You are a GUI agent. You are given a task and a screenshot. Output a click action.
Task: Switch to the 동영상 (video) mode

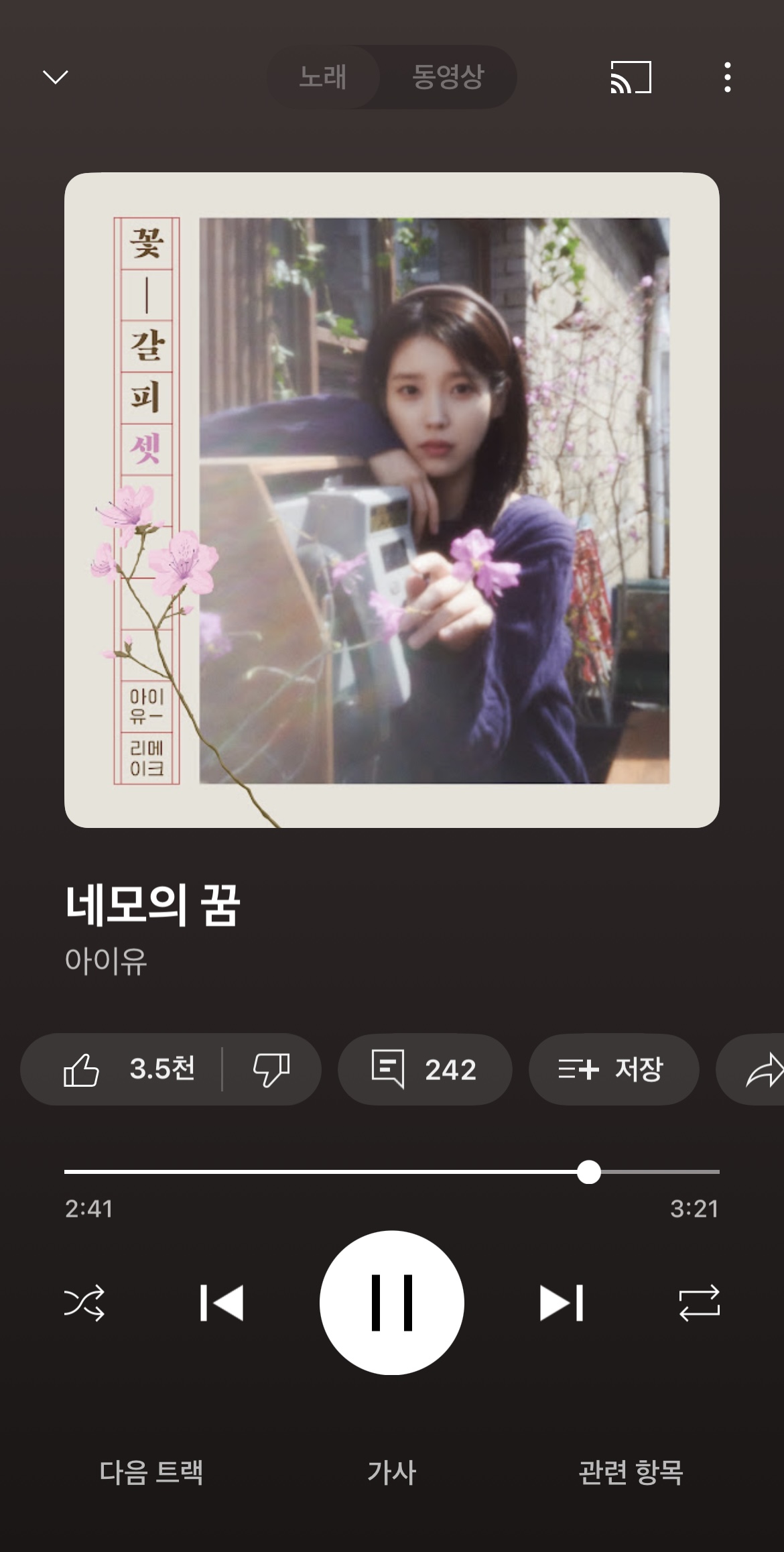tap(448, 77)
